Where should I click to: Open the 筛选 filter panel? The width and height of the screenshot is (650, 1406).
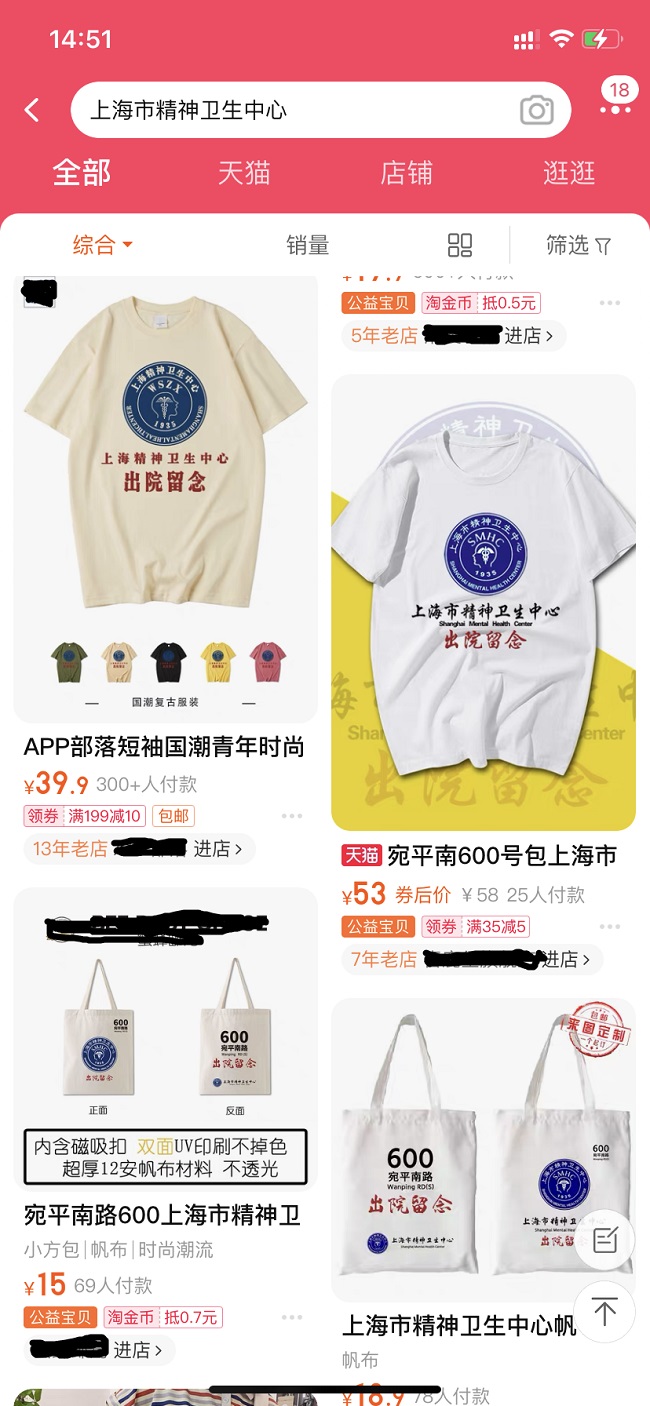tap(578, 245)
